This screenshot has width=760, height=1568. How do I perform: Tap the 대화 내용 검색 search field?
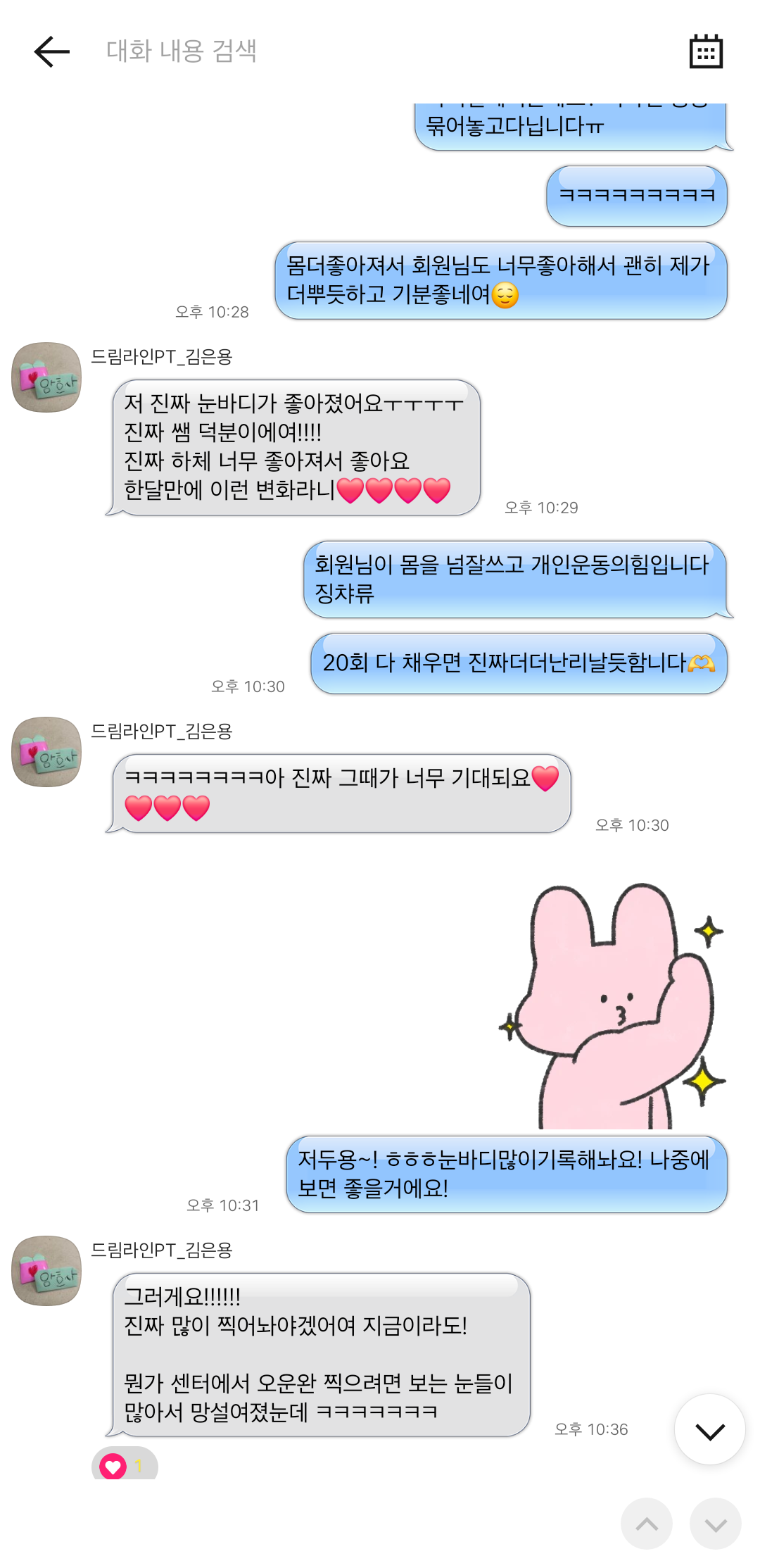tap(380, 51)
